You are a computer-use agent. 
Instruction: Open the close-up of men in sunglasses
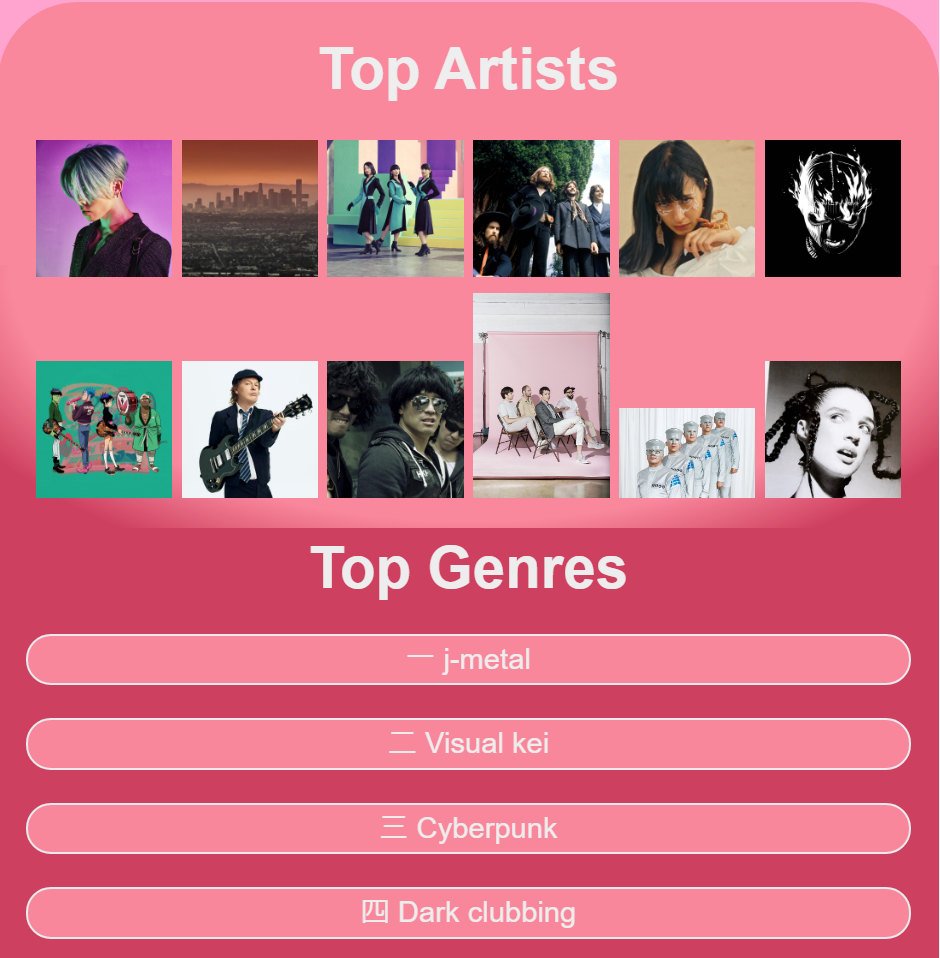tap(395, 429)
